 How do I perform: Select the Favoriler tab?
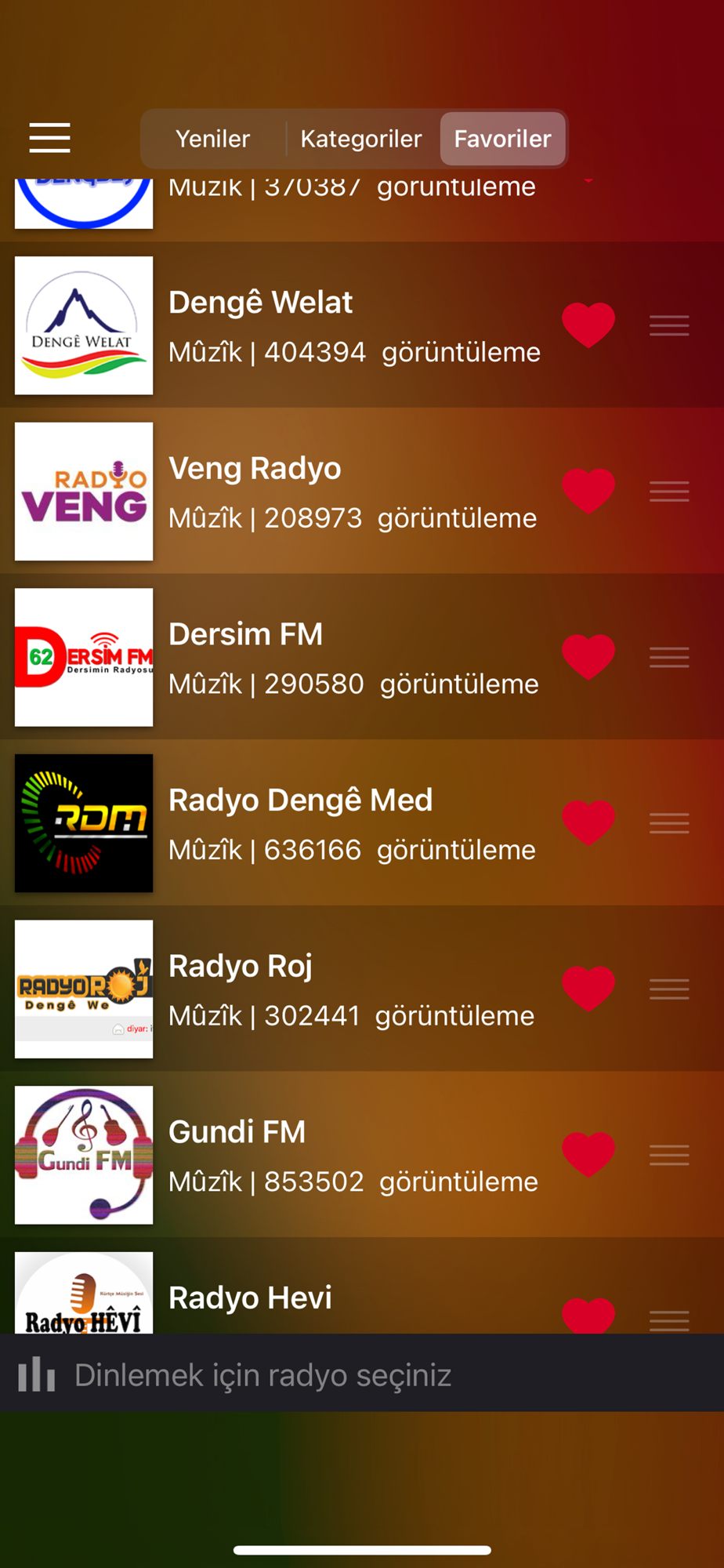coord(503,139)
